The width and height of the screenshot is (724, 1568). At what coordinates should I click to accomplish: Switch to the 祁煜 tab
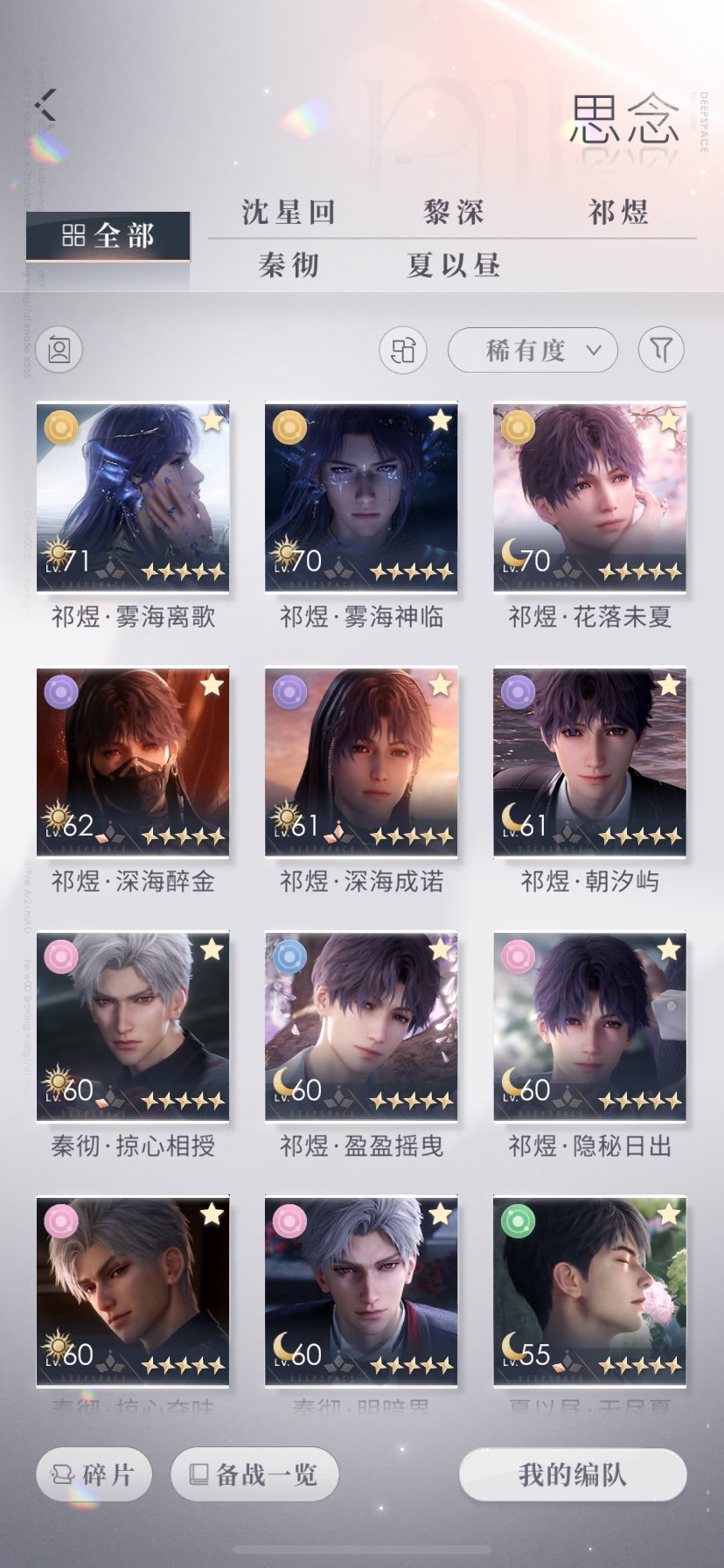tap(617, 213)
